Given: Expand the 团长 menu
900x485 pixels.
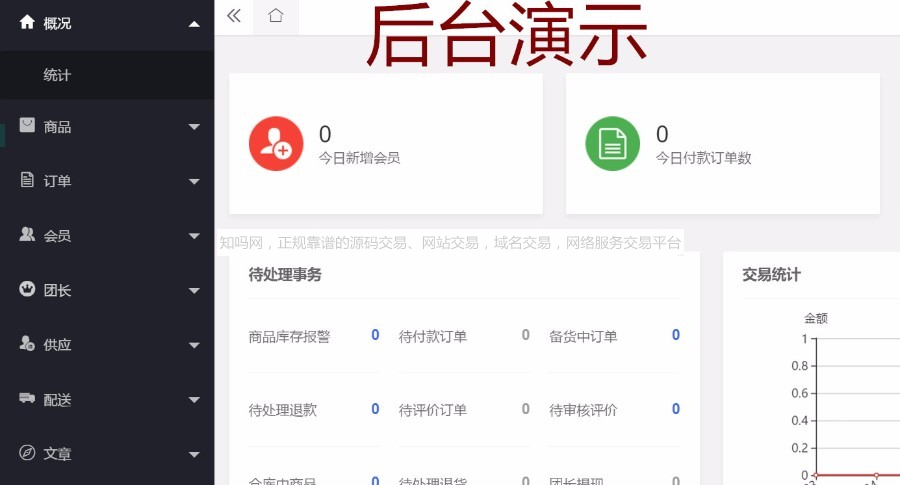Looking at the screenshot, I should tap(107, 290).
